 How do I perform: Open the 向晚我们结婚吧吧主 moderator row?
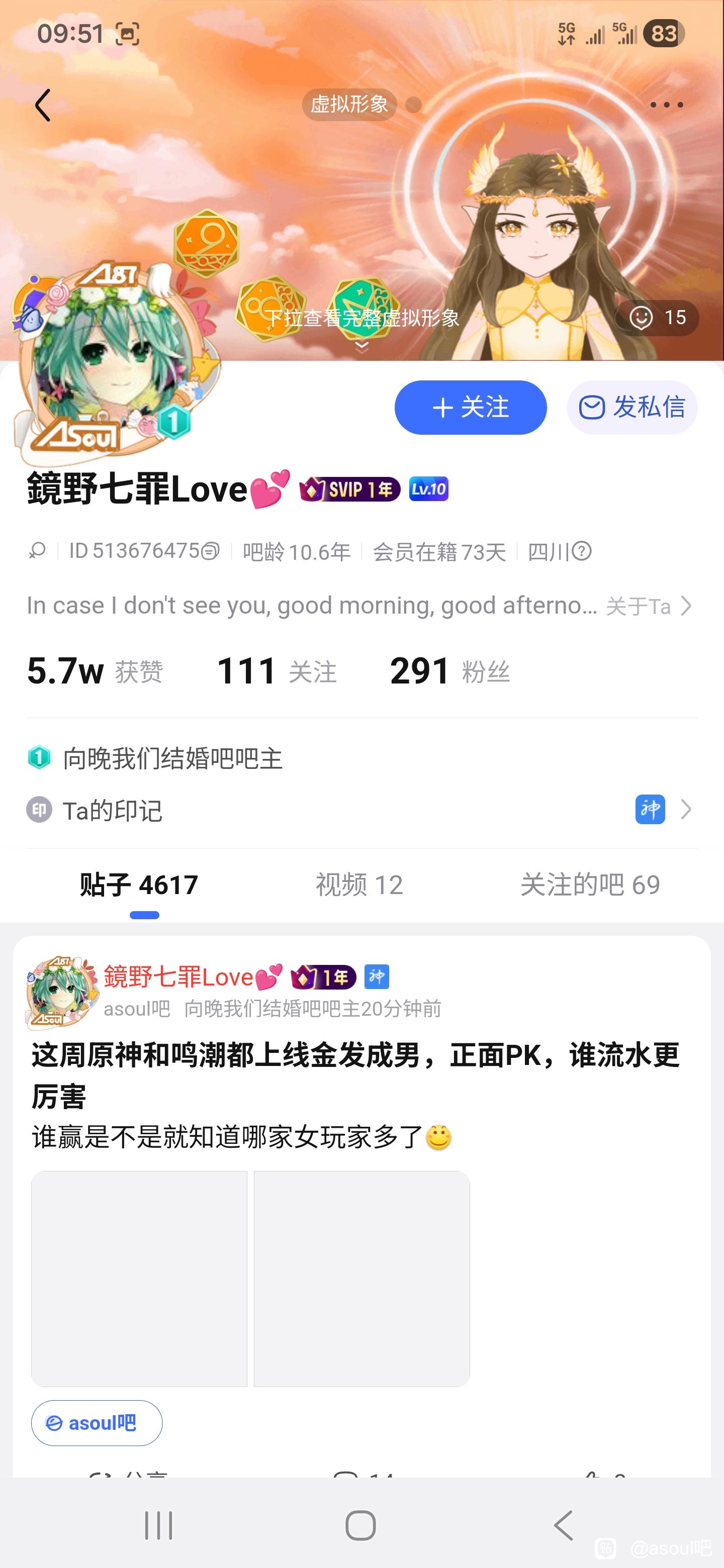pyautogui.click(x=172, y=758)
